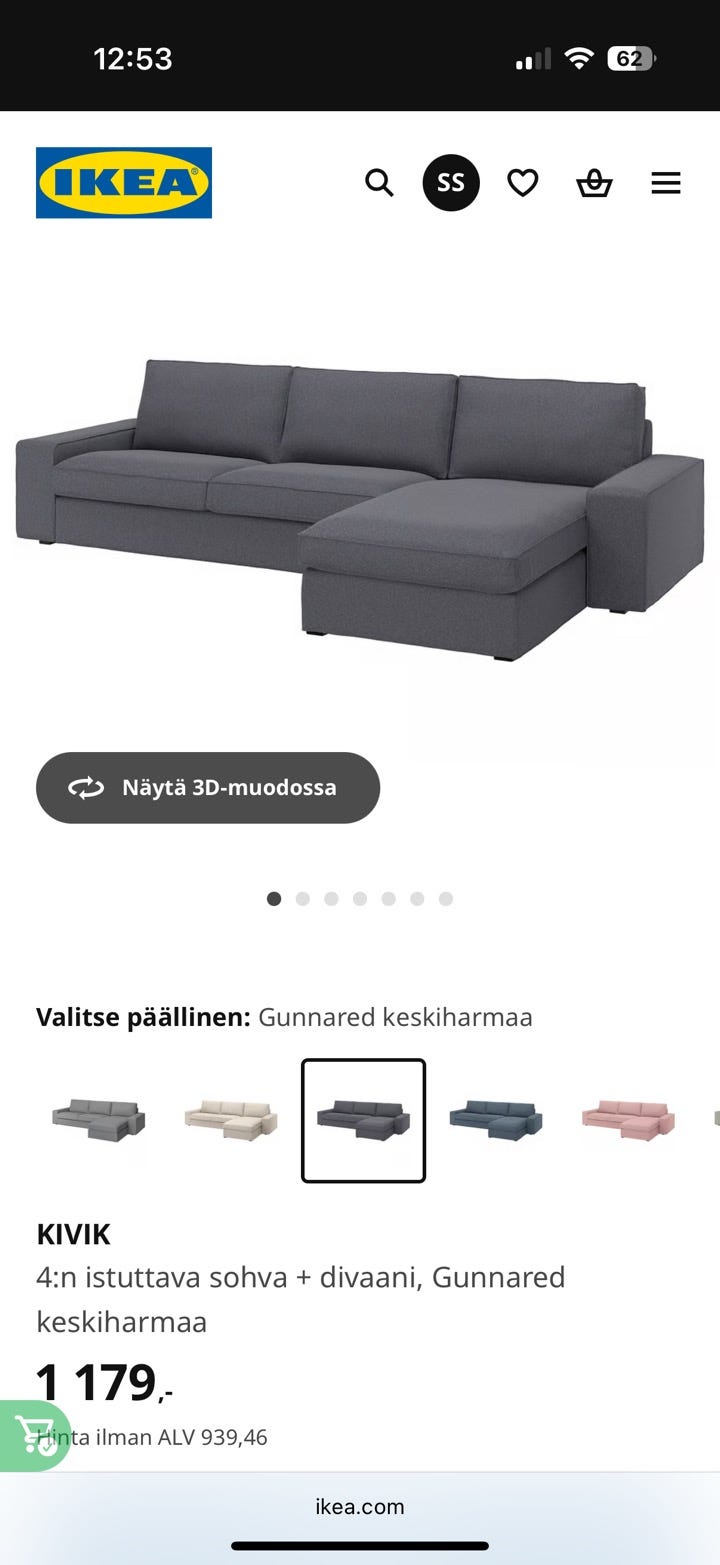Viewport: 720px width, 1565px height.
Task: Open the hamburger menu icon
Action: tap(665, 183)
